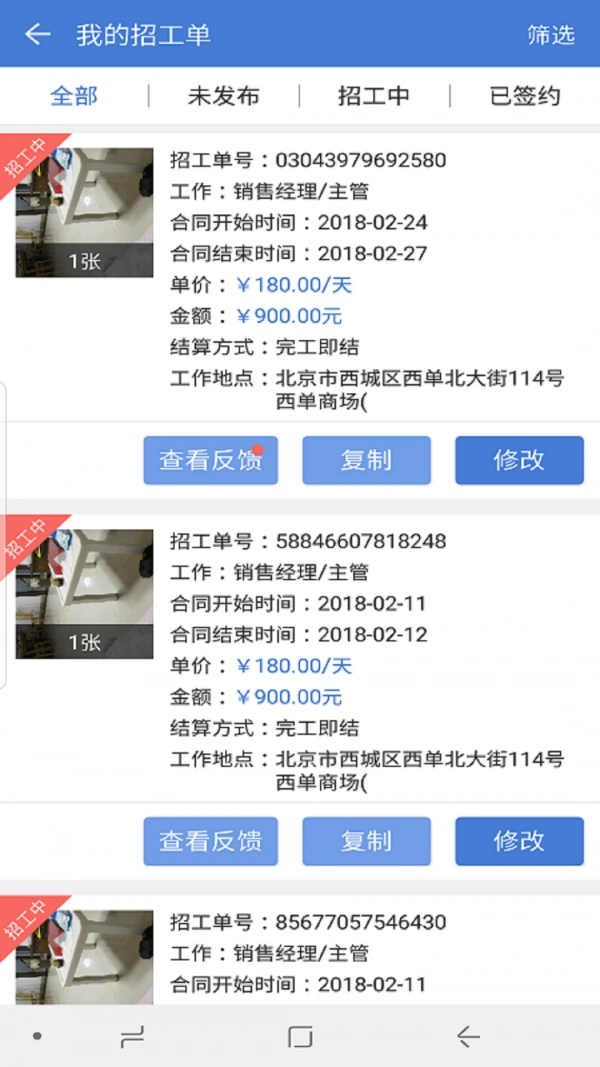Image resolution: width=600 pixels, height=1067 pixels.
Task: Tap the system home button
Action: [x=300, y=1037]
